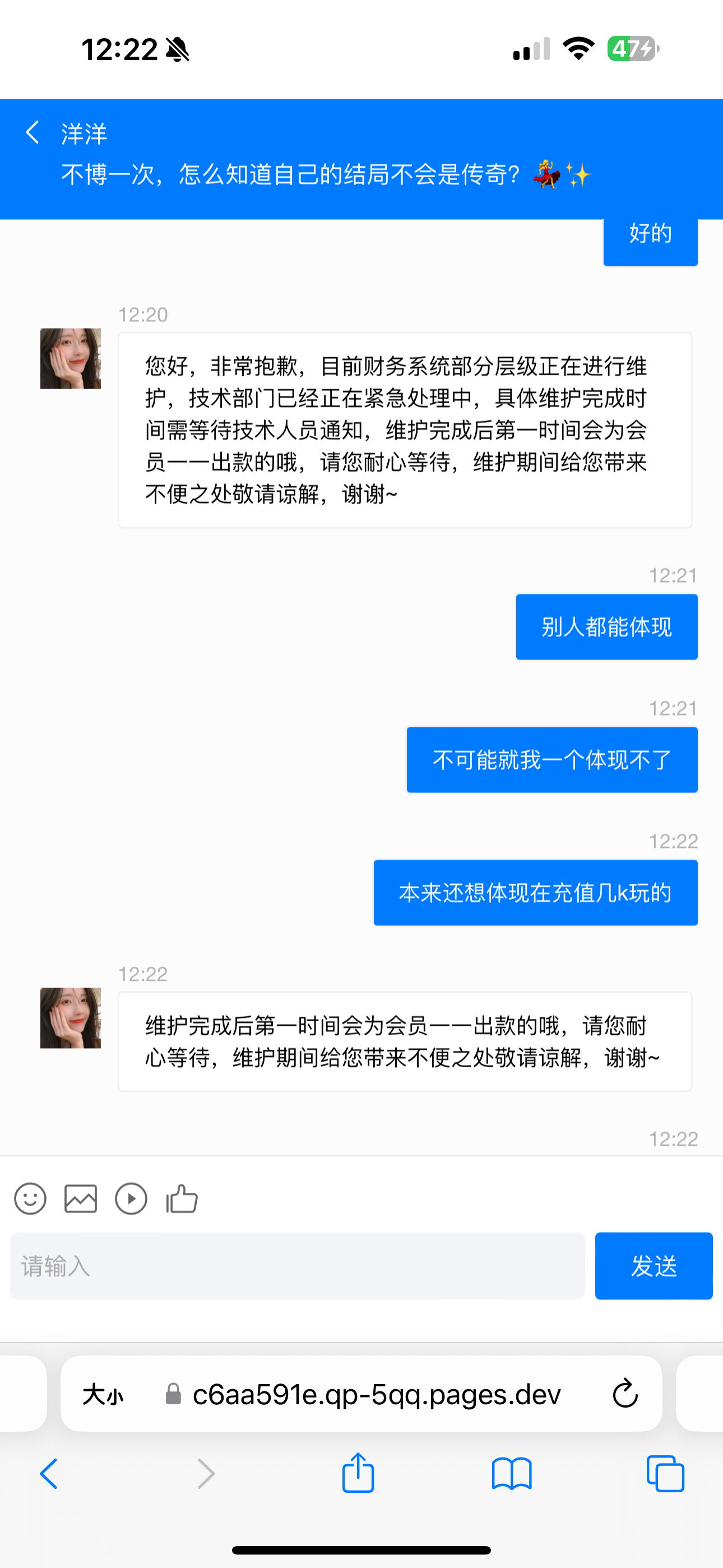The width and height of the screenshot is (723, 1568).
Task: Open the 大小 page settings menu
Action: click(x=103, y=1393)
